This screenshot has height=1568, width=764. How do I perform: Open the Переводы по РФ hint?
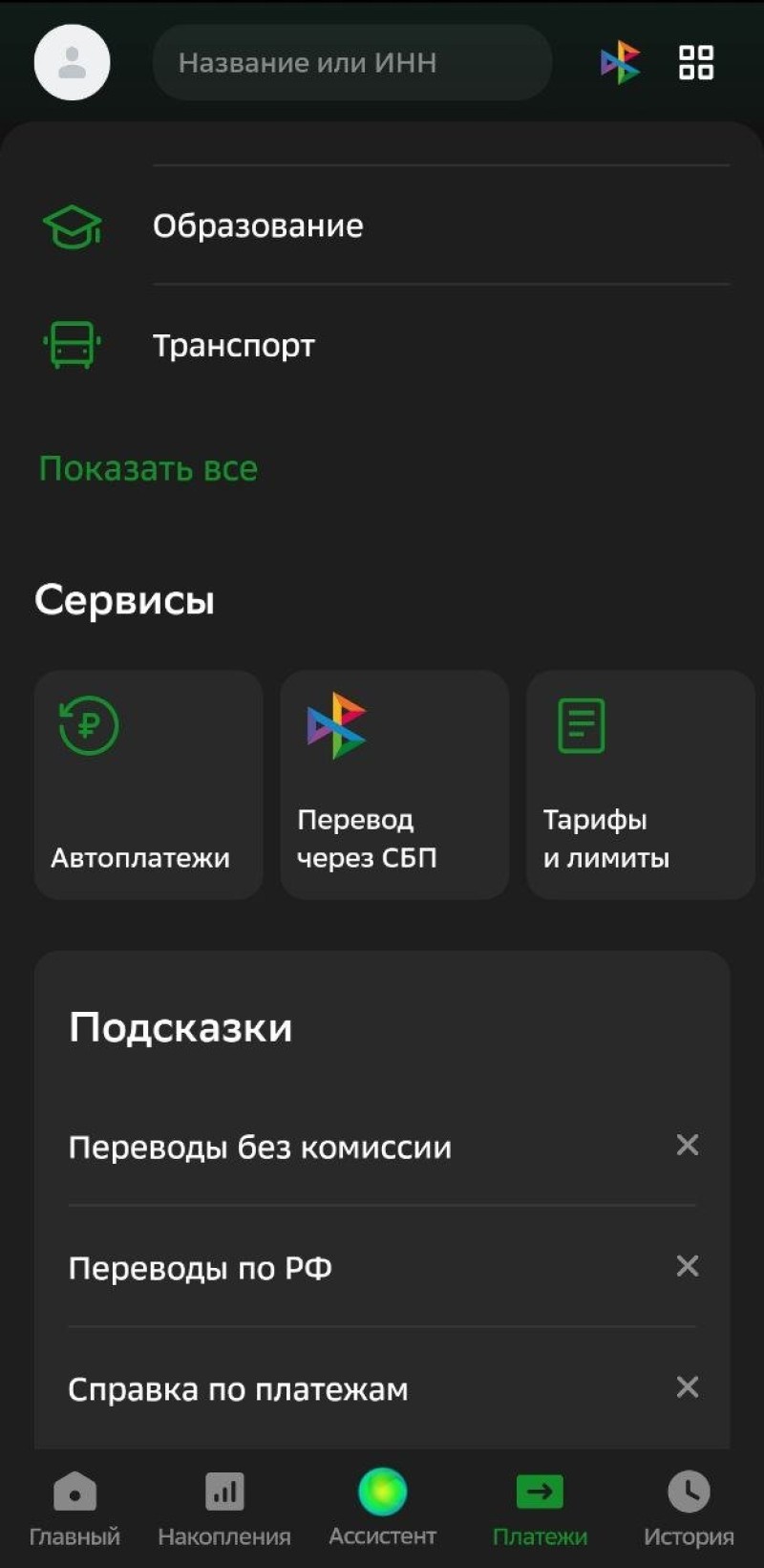[x=200, y=1268]
